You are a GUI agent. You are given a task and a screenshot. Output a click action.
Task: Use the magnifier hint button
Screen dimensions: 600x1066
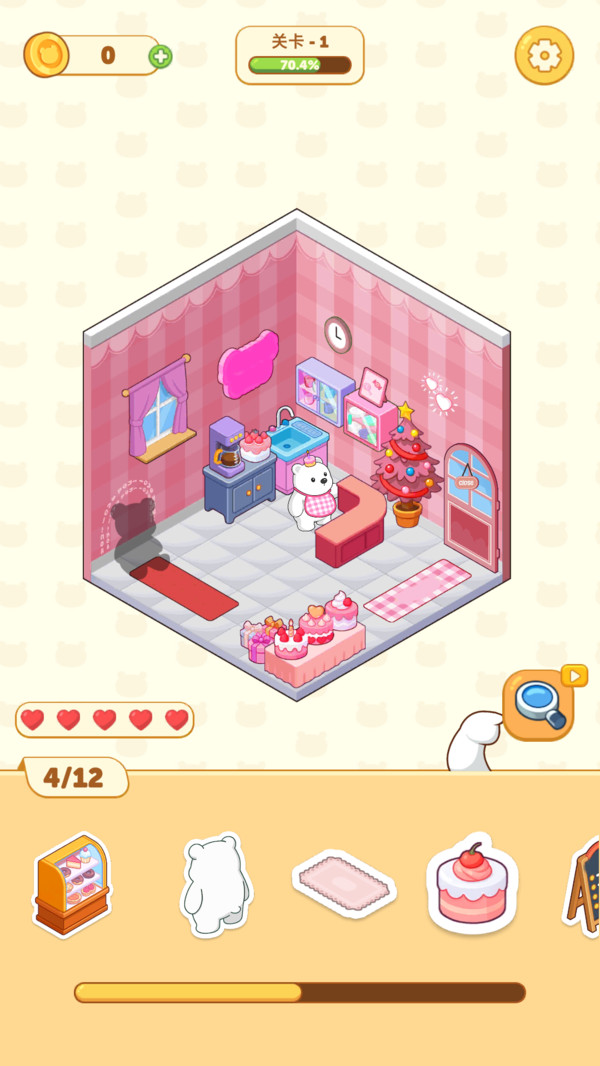[538, 705]
